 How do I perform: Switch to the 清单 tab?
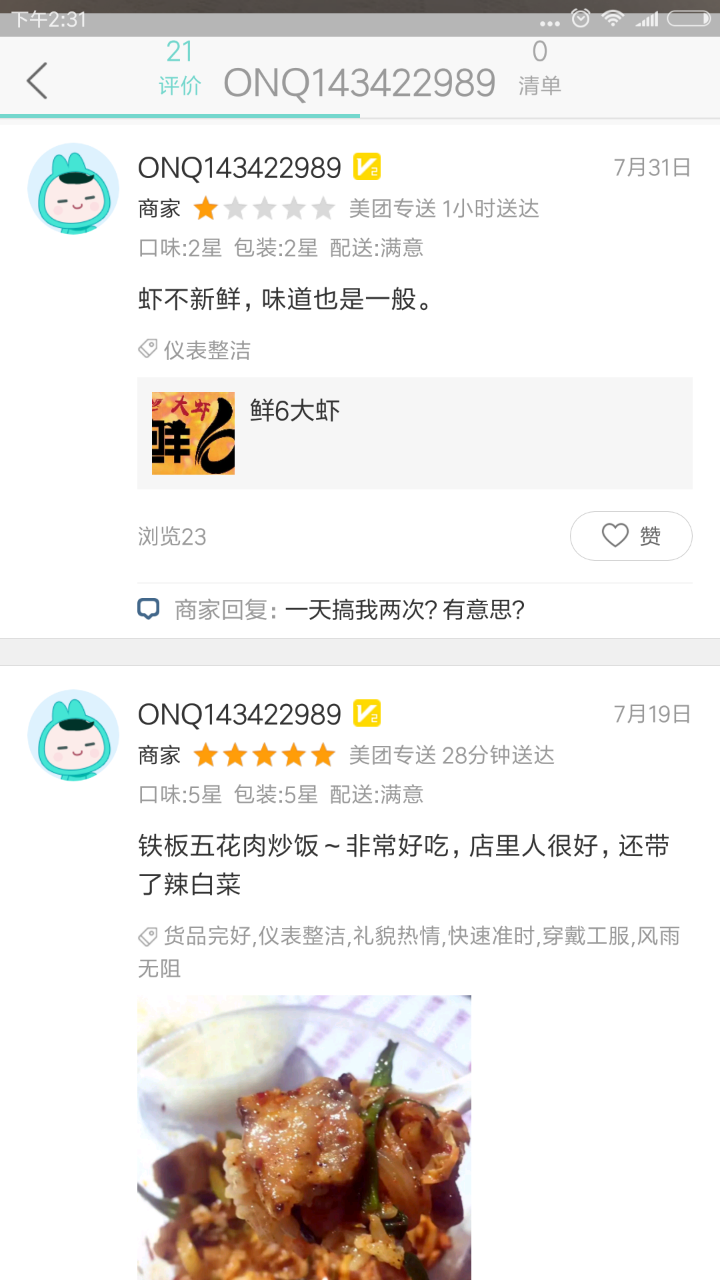point(539,68)
